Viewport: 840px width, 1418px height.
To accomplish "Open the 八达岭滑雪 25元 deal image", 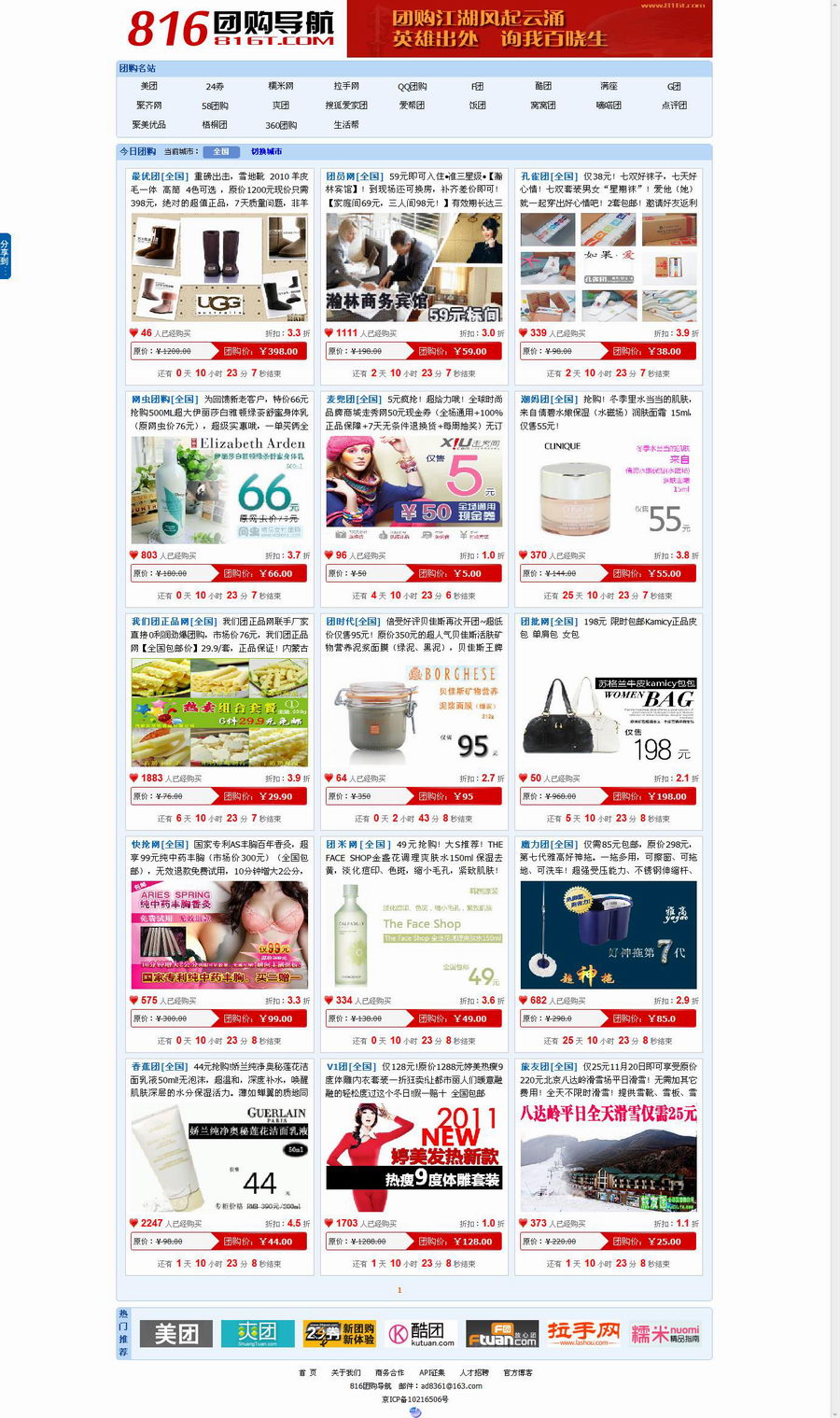I will 608,1158.
